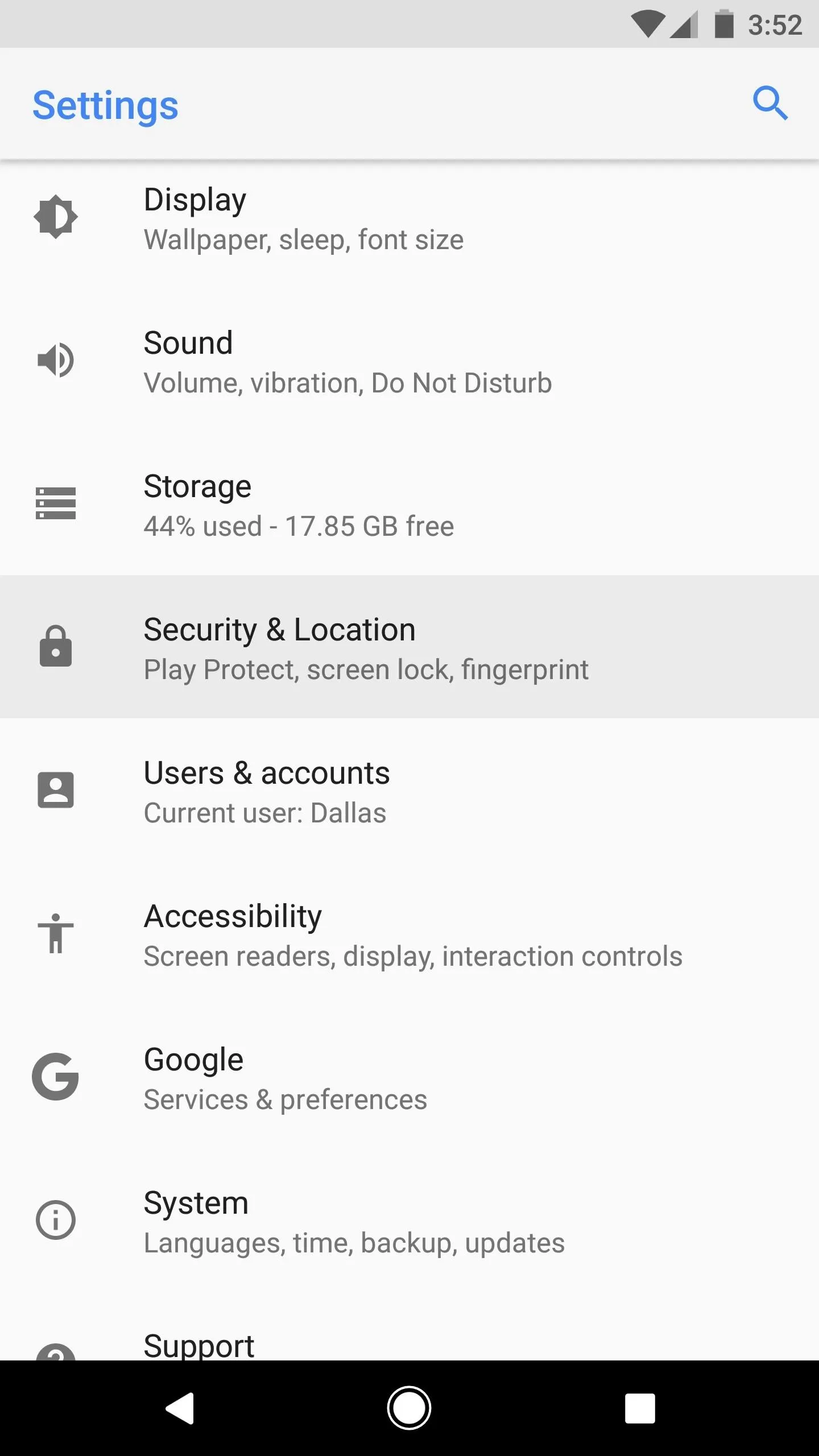
Task: Open Users & accounts
Action: click(409, 791)
